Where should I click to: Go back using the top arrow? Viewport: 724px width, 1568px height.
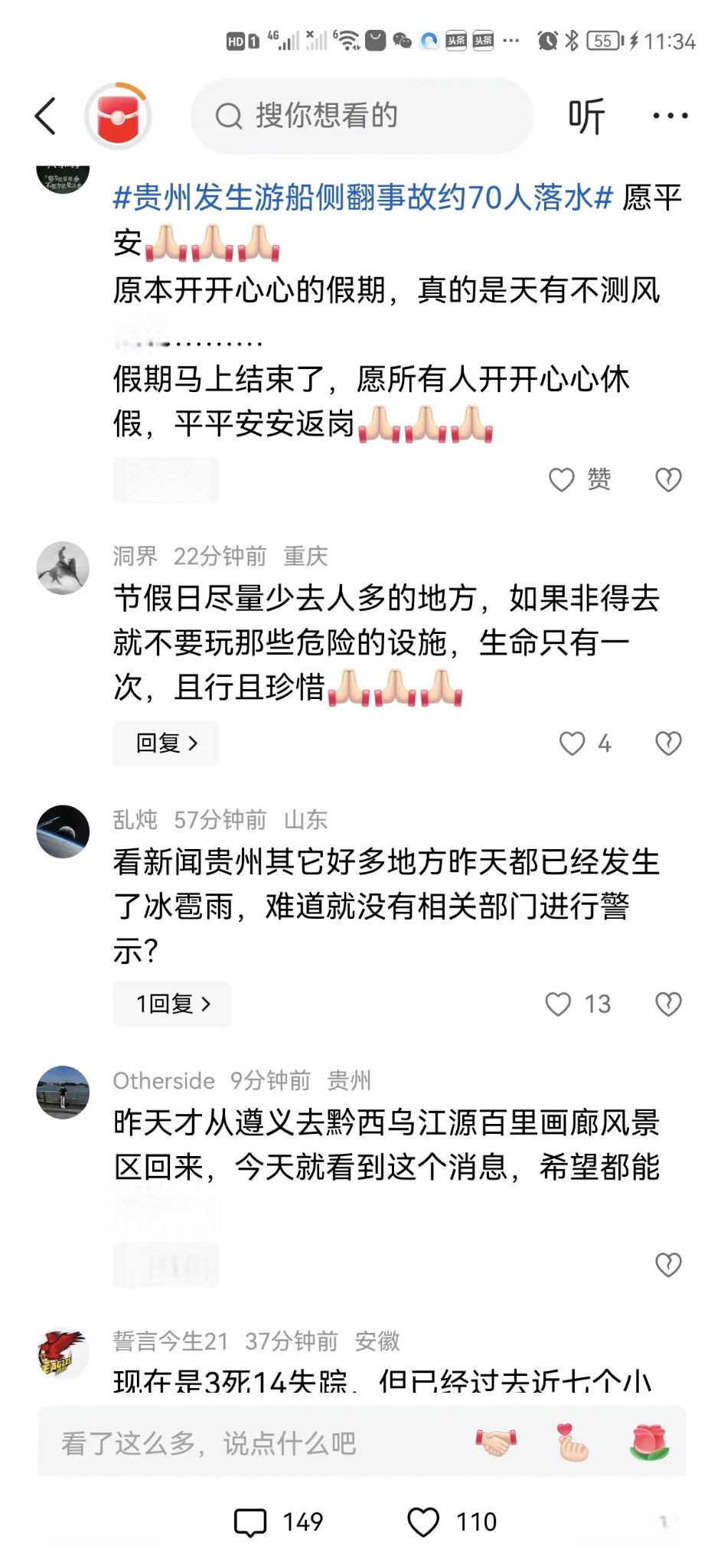tap(46, 116)
